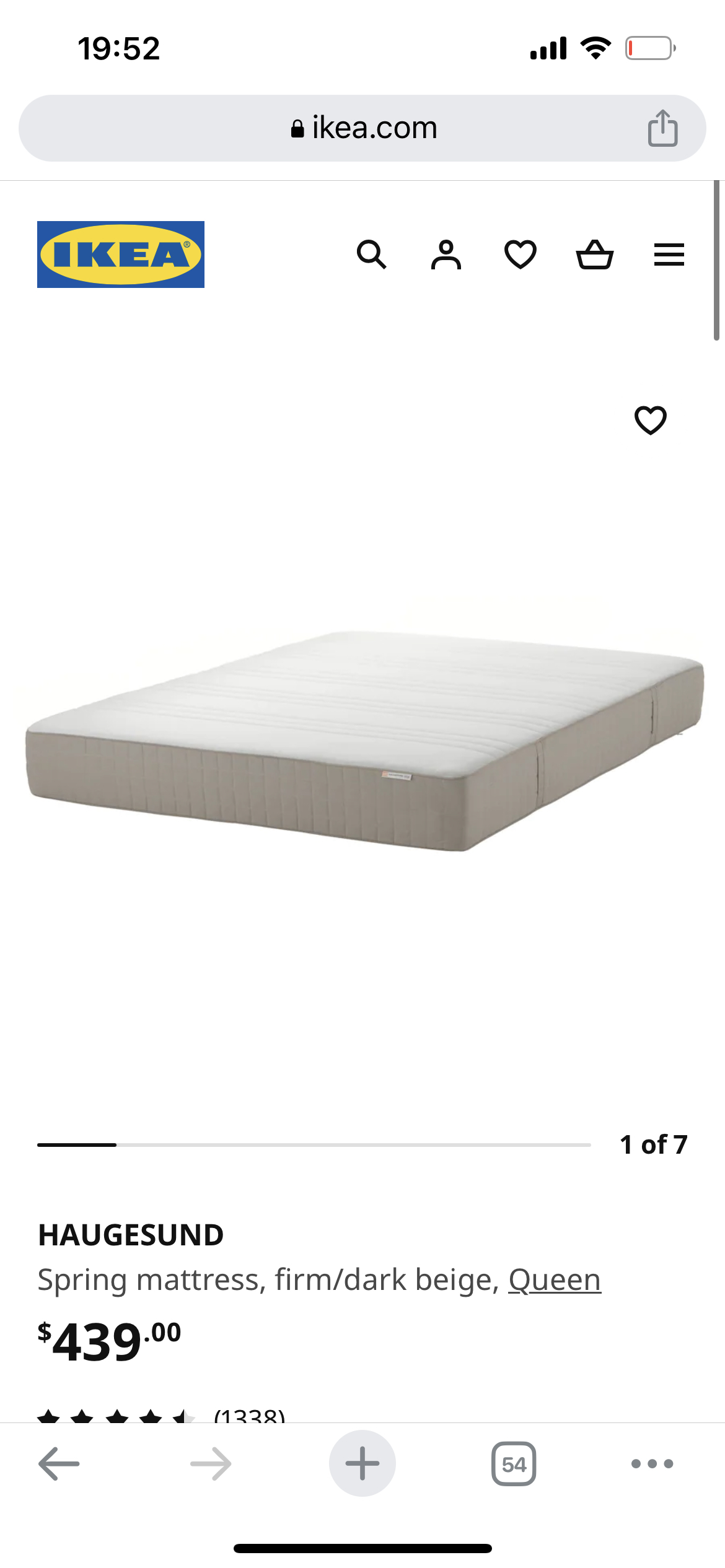Screen dimensions: 725x1568
Task: Open the IKEA site search
Action: (371, 255)
